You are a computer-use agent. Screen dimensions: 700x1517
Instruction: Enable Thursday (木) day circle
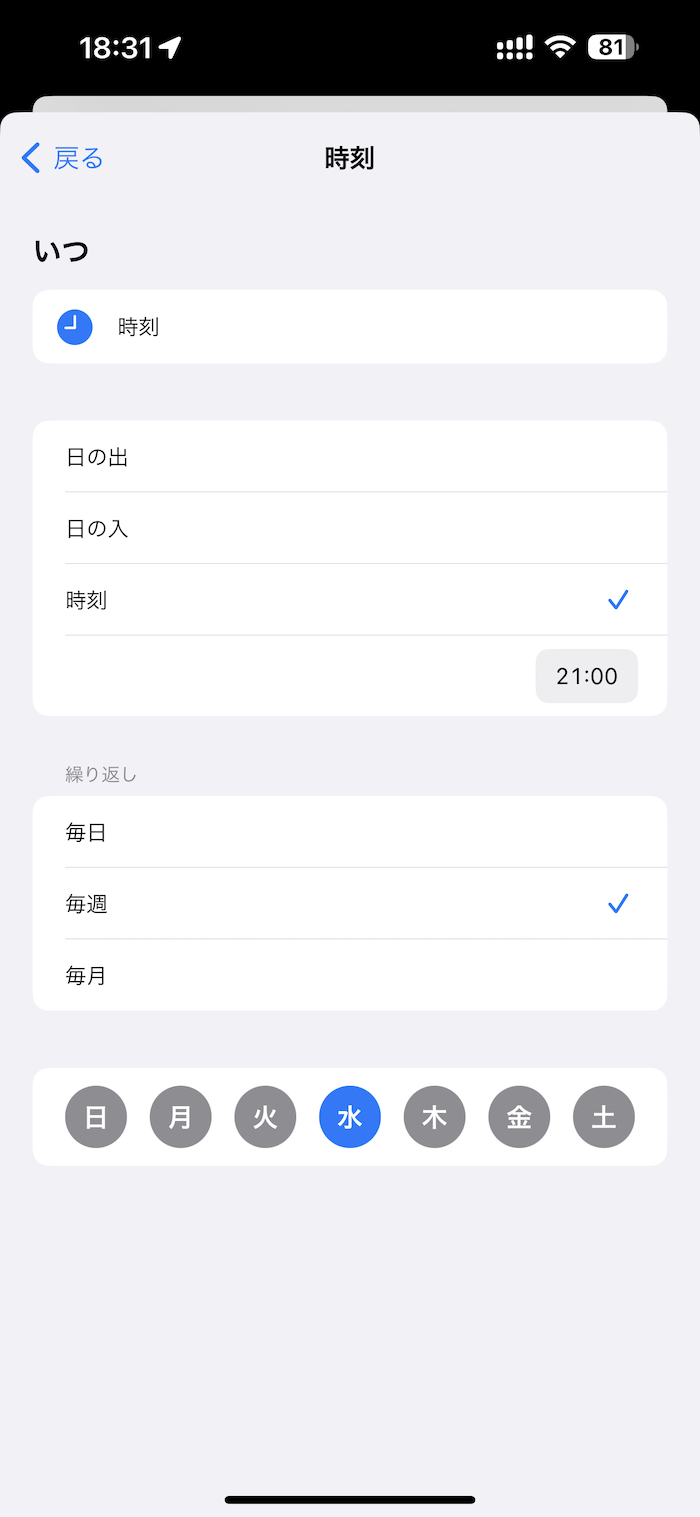[x=435, y=1117]
